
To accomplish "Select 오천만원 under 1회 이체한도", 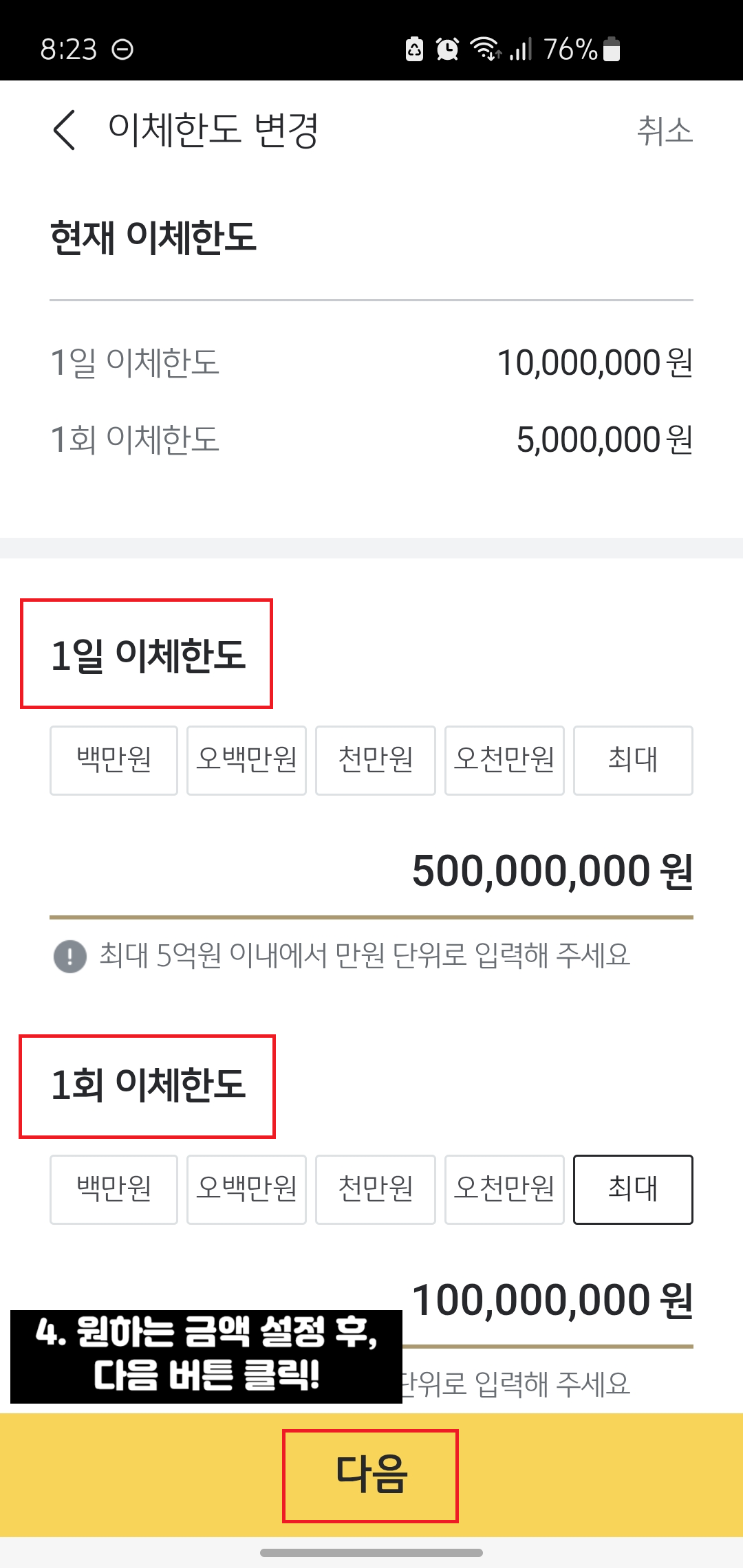I will [504, 1190].
